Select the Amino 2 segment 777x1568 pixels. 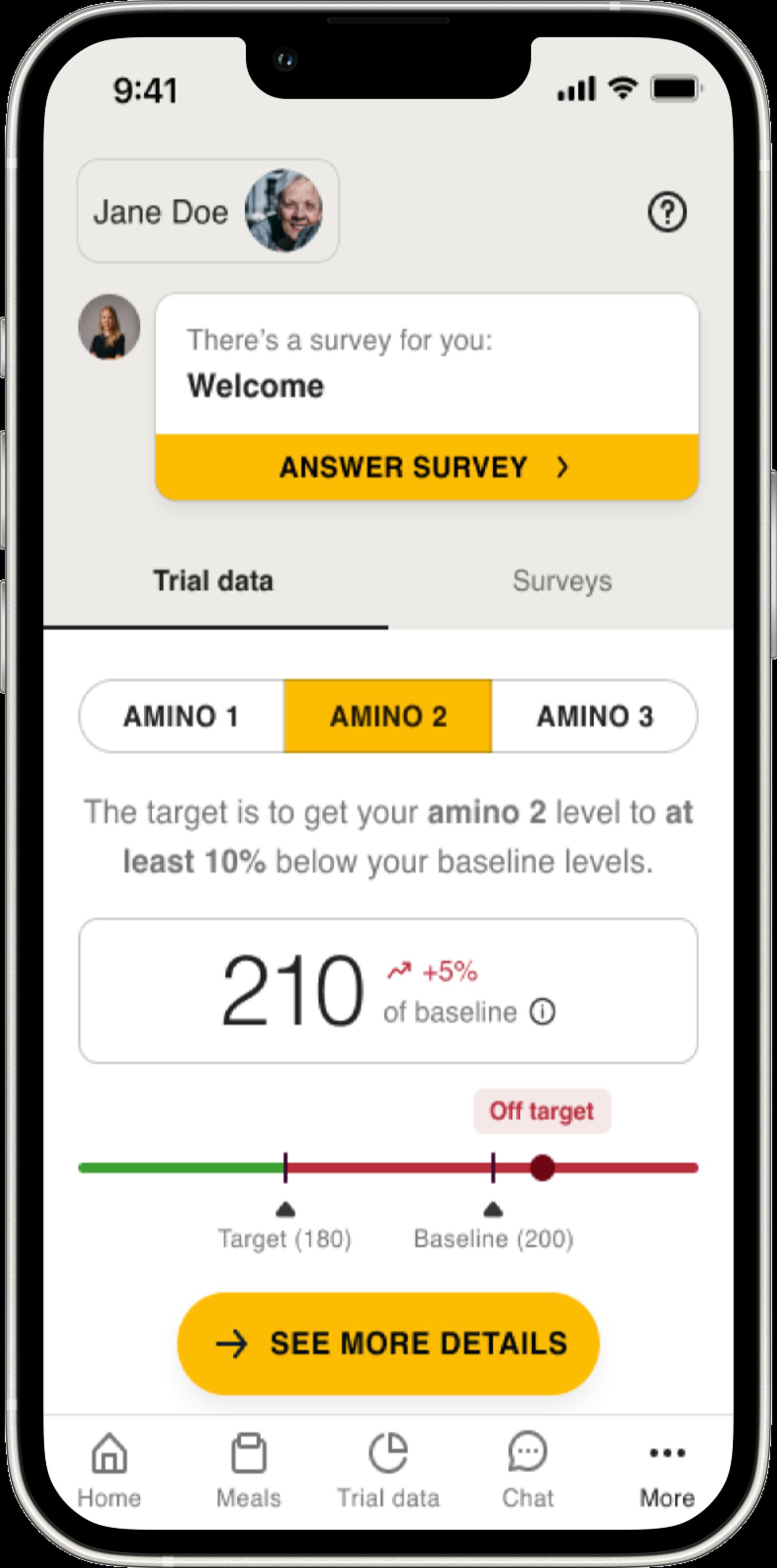click(x=388, y=716)
